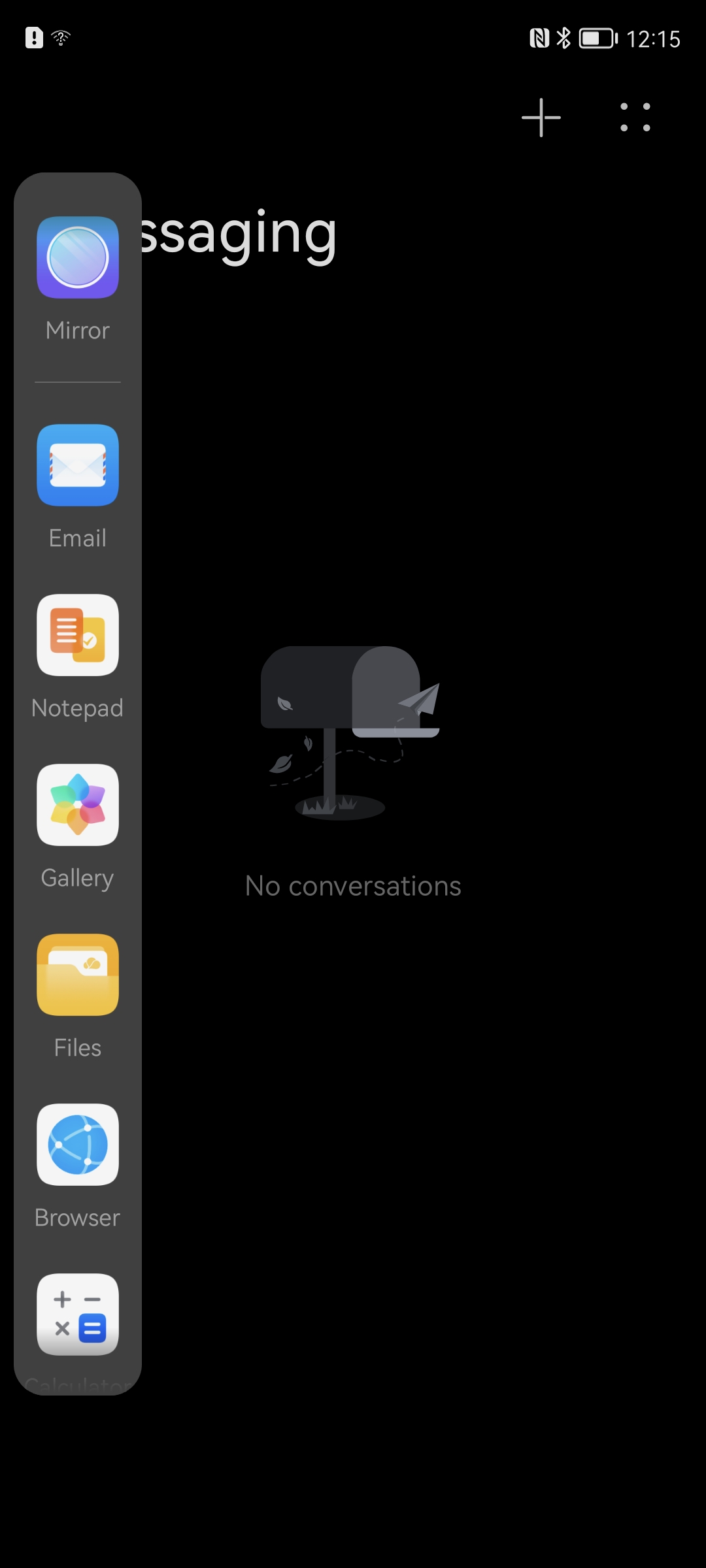Viewport: 706px width, 1568px height.
Task: Open Calculator from the side dock
Action: click(x=78, y=1315)
